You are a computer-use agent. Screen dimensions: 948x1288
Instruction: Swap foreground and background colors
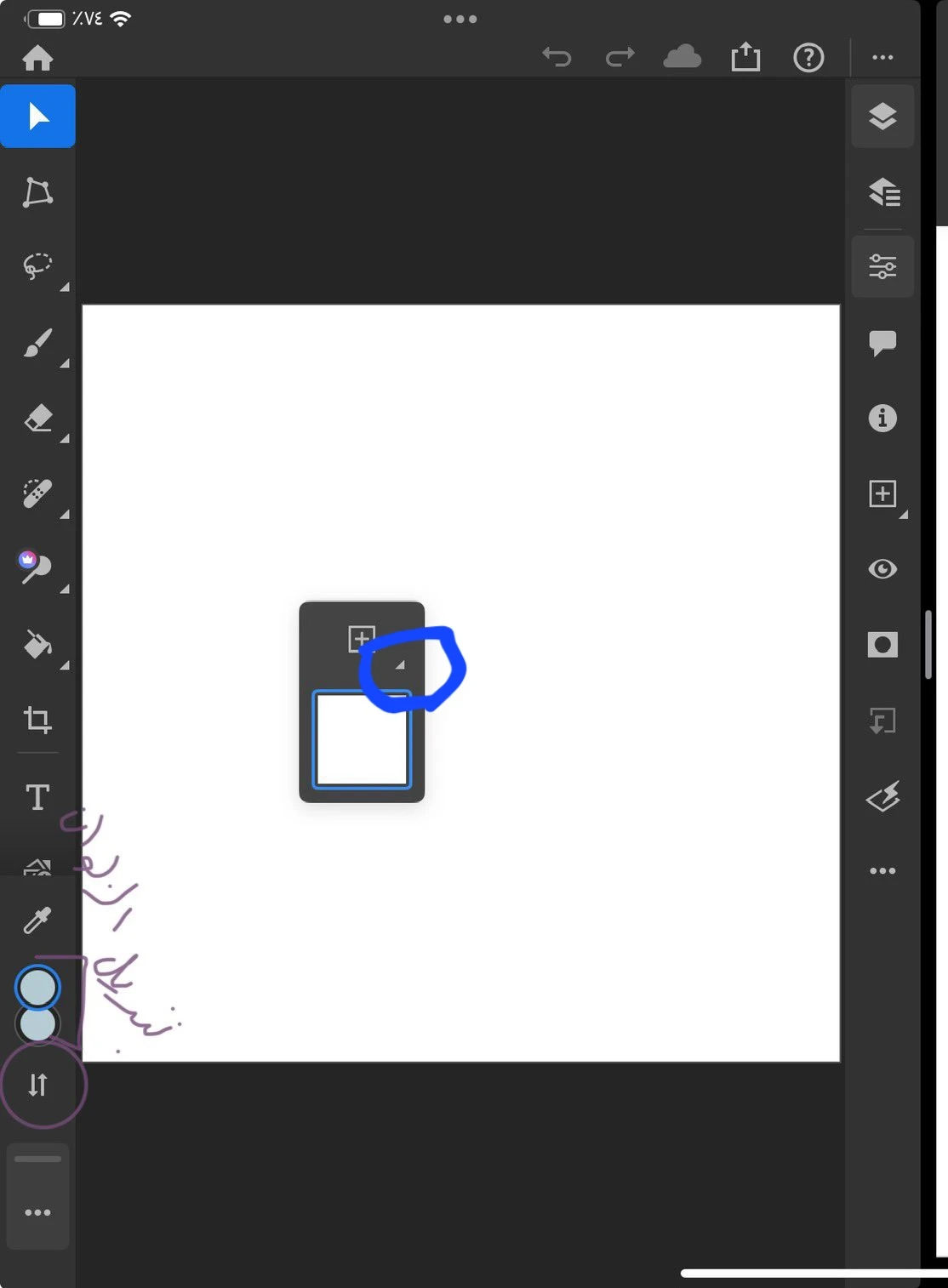pyautogui.click(x=37, y=1085)
